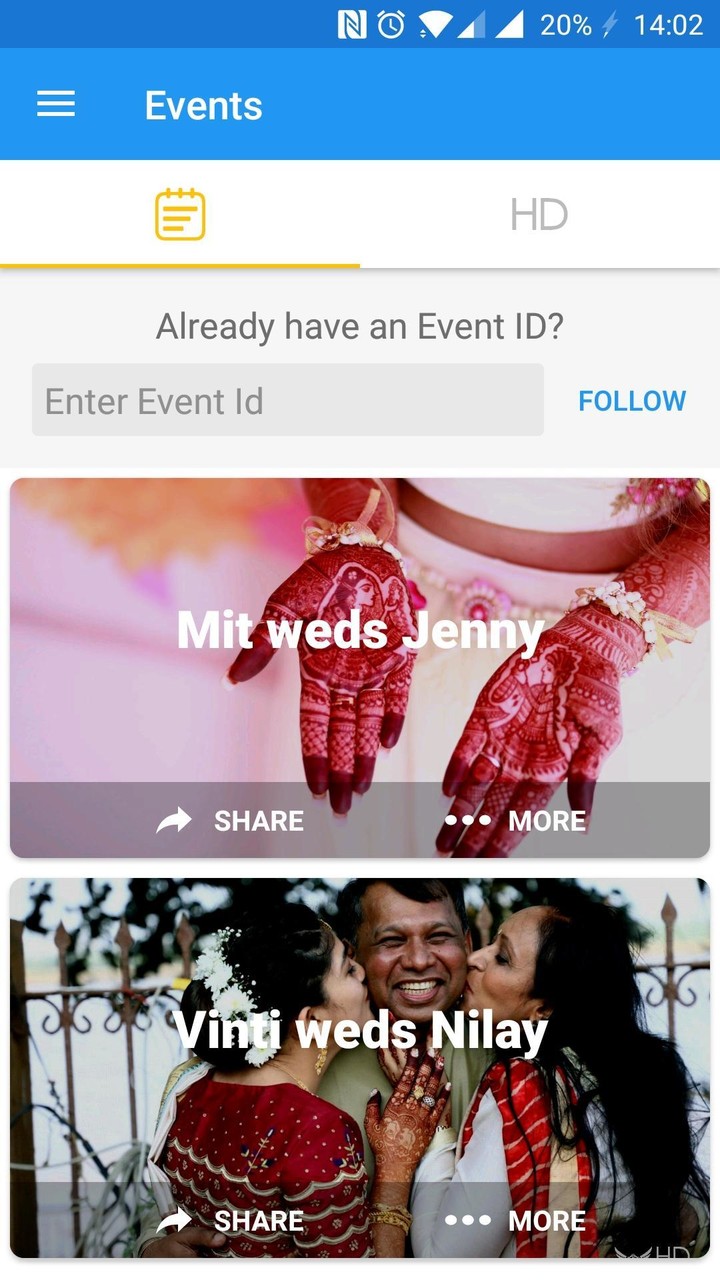This screenshot has height=1280, width=720.
Task: Share the Mit weds Jenny event
Action: (231, 821)
